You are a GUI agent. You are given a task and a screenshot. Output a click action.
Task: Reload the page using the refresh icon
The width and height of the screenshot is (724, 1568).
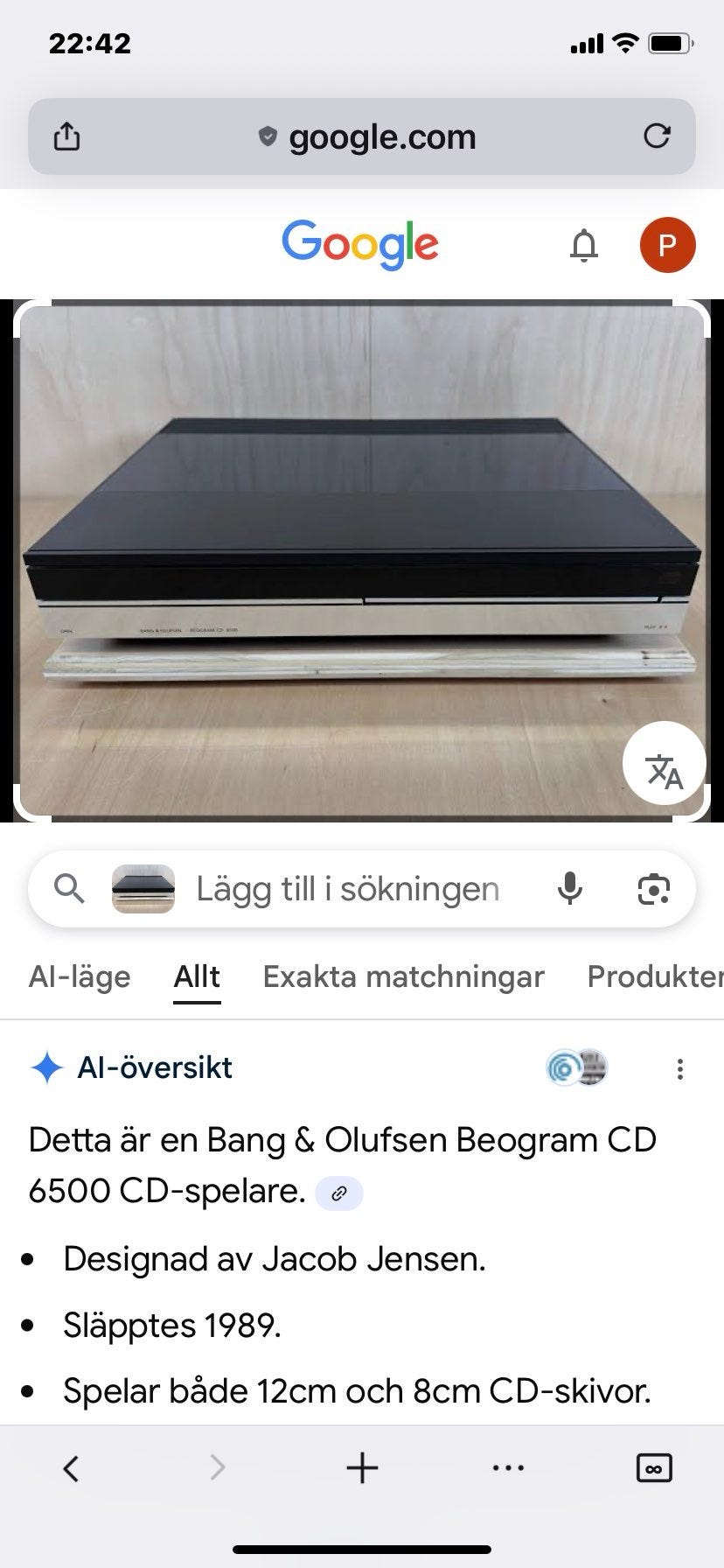point(658,136)
